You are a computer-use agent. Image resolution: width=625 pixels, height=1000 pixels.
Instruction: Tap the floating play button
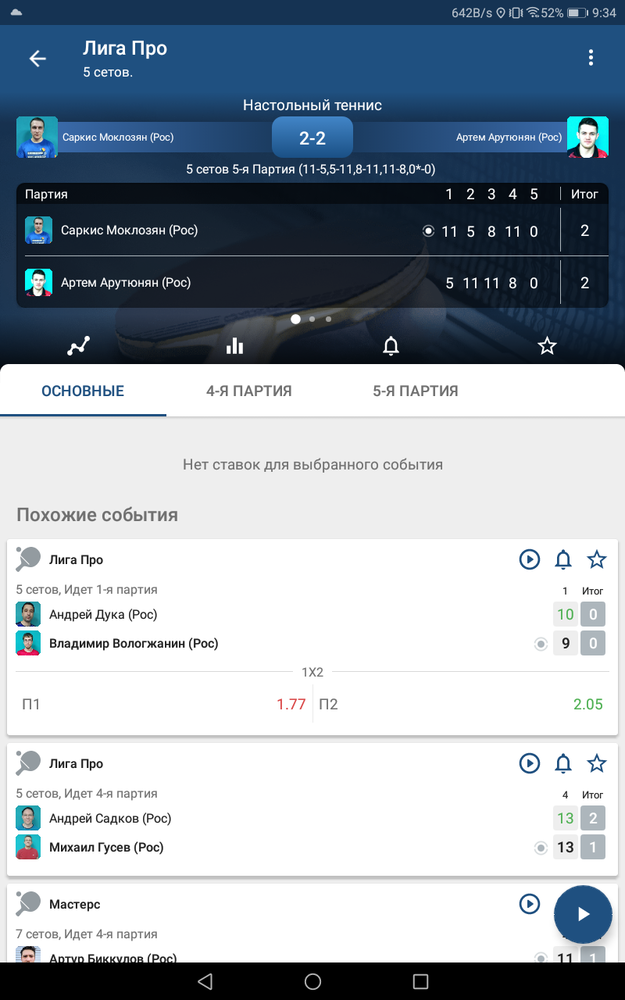click(583, 915)
